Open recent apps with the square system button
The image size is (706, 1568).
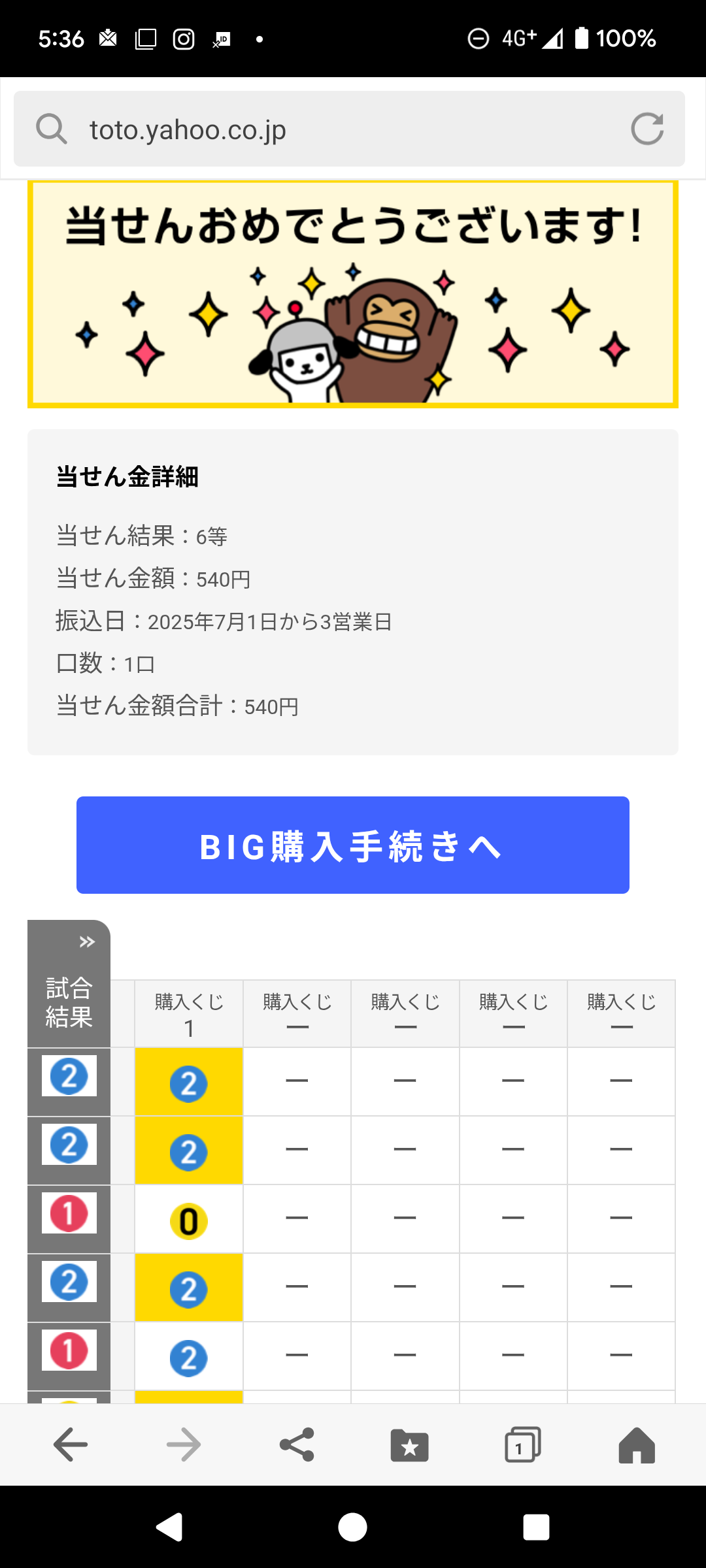click(x=536, y=1527)
